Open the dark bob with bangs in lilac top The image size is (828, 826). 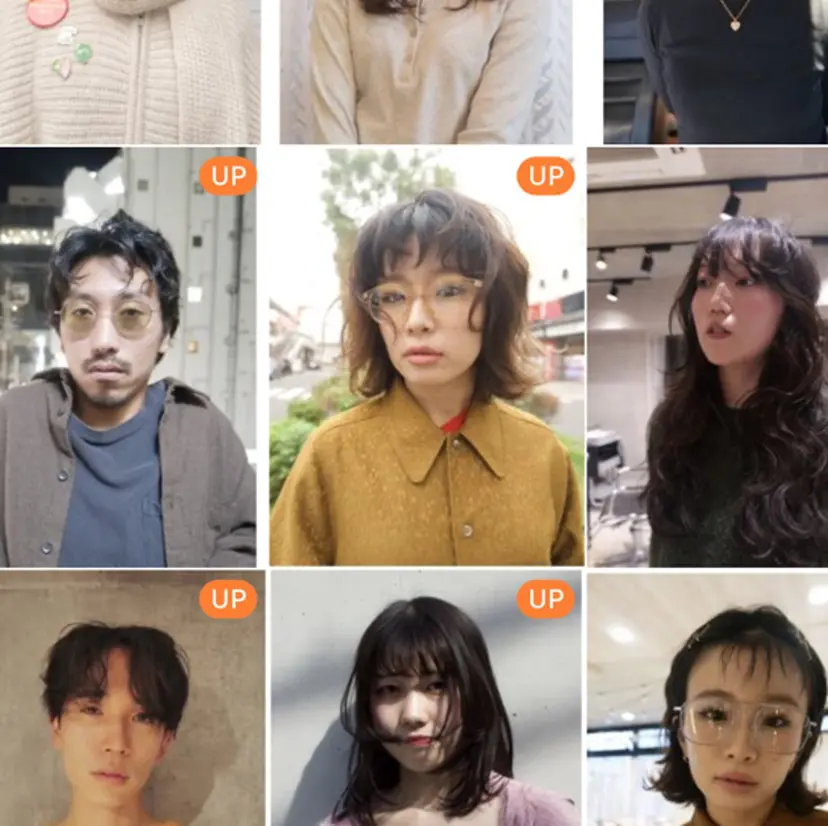pyautogui.click(x=426, y=698)
